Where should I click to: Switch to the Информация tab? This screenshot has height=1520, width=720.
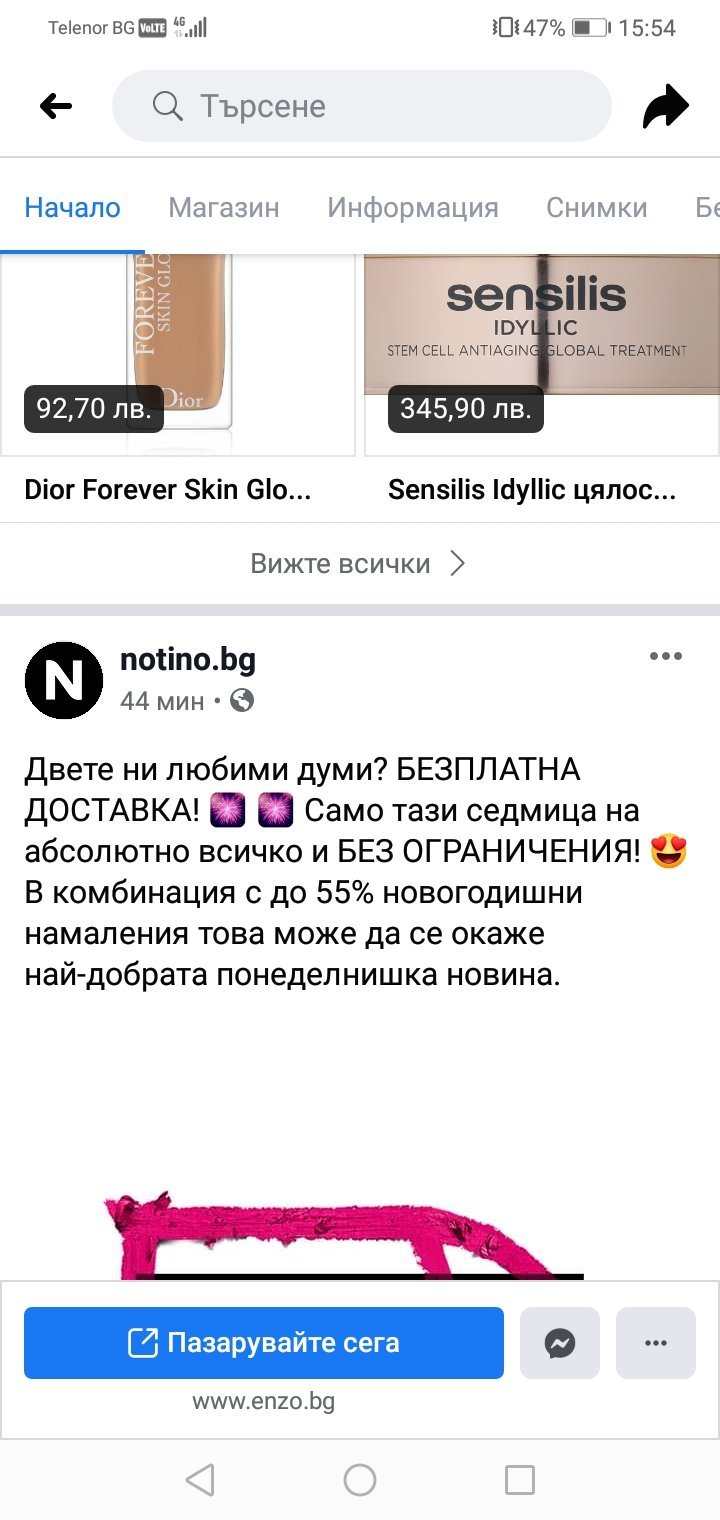tap(413, 208)
